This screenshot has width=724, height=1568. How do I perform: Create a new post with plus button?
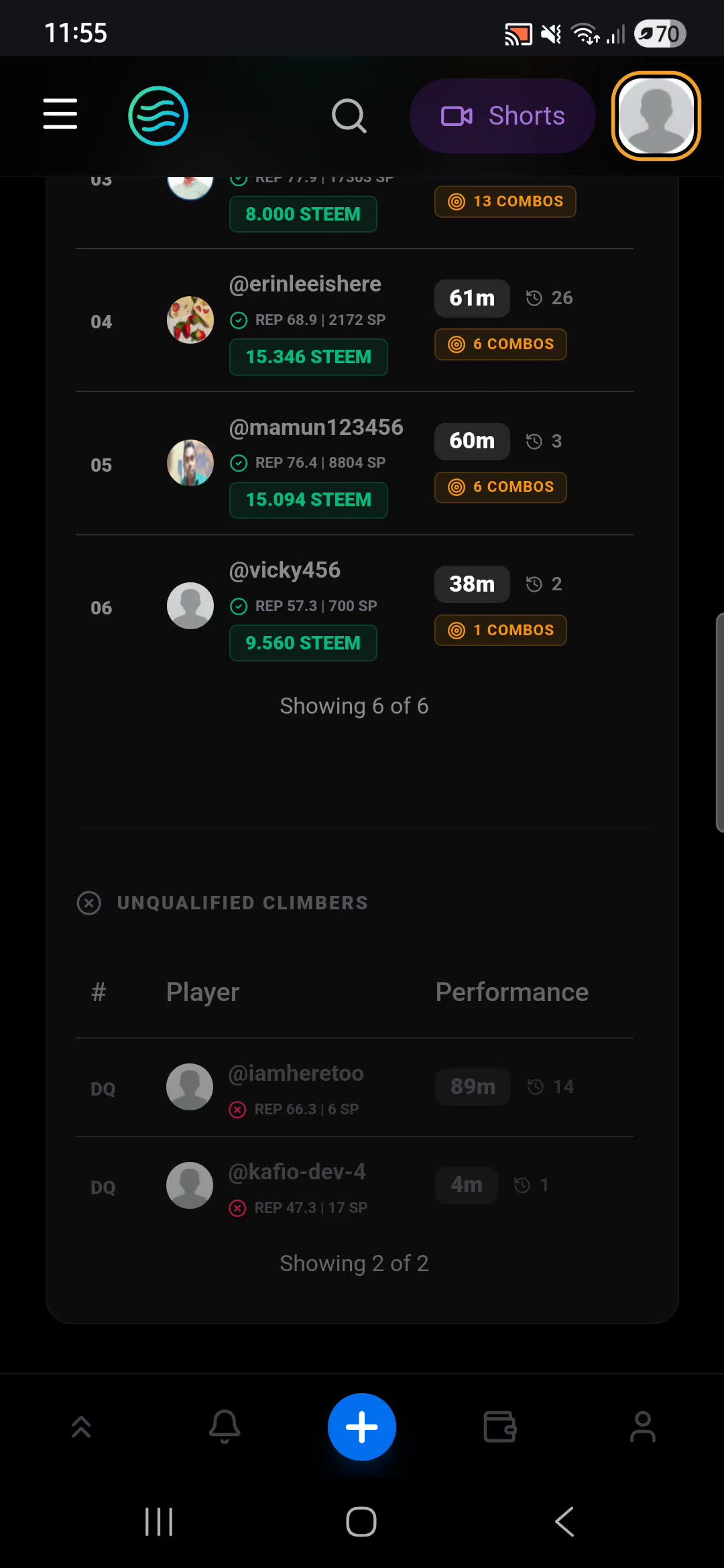(x=362, y=1427)
